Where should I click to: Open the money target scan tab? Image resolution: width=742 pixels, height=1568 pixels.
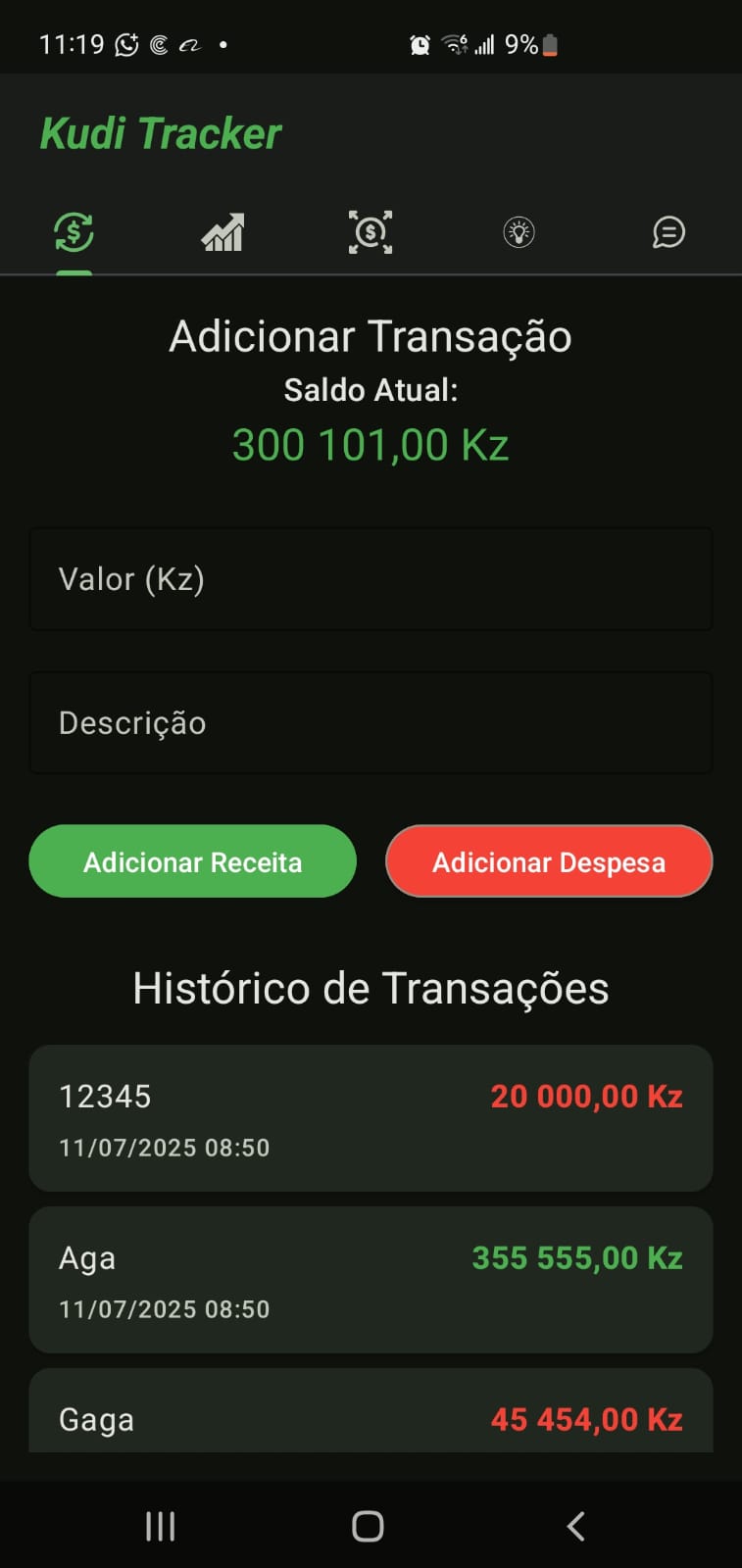tap(371, 233)
